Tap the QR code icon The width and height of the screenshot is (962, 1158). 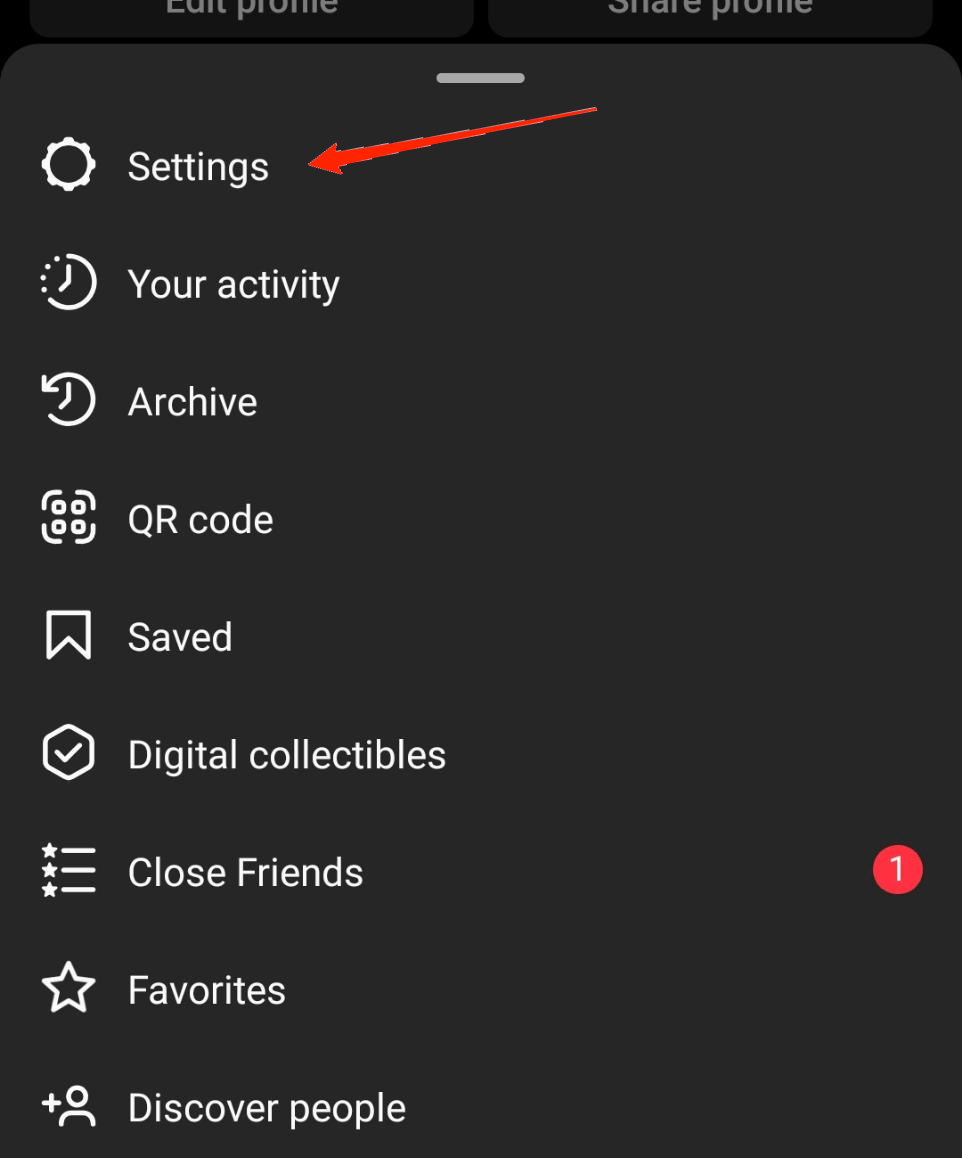(68, 518)
